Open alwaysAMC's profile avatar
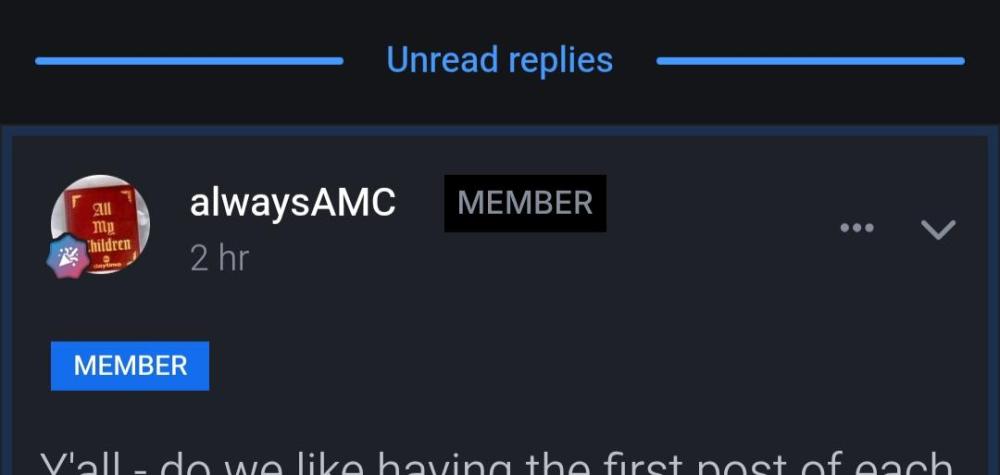Screen dimensions: 1000x475 [100, 225]
